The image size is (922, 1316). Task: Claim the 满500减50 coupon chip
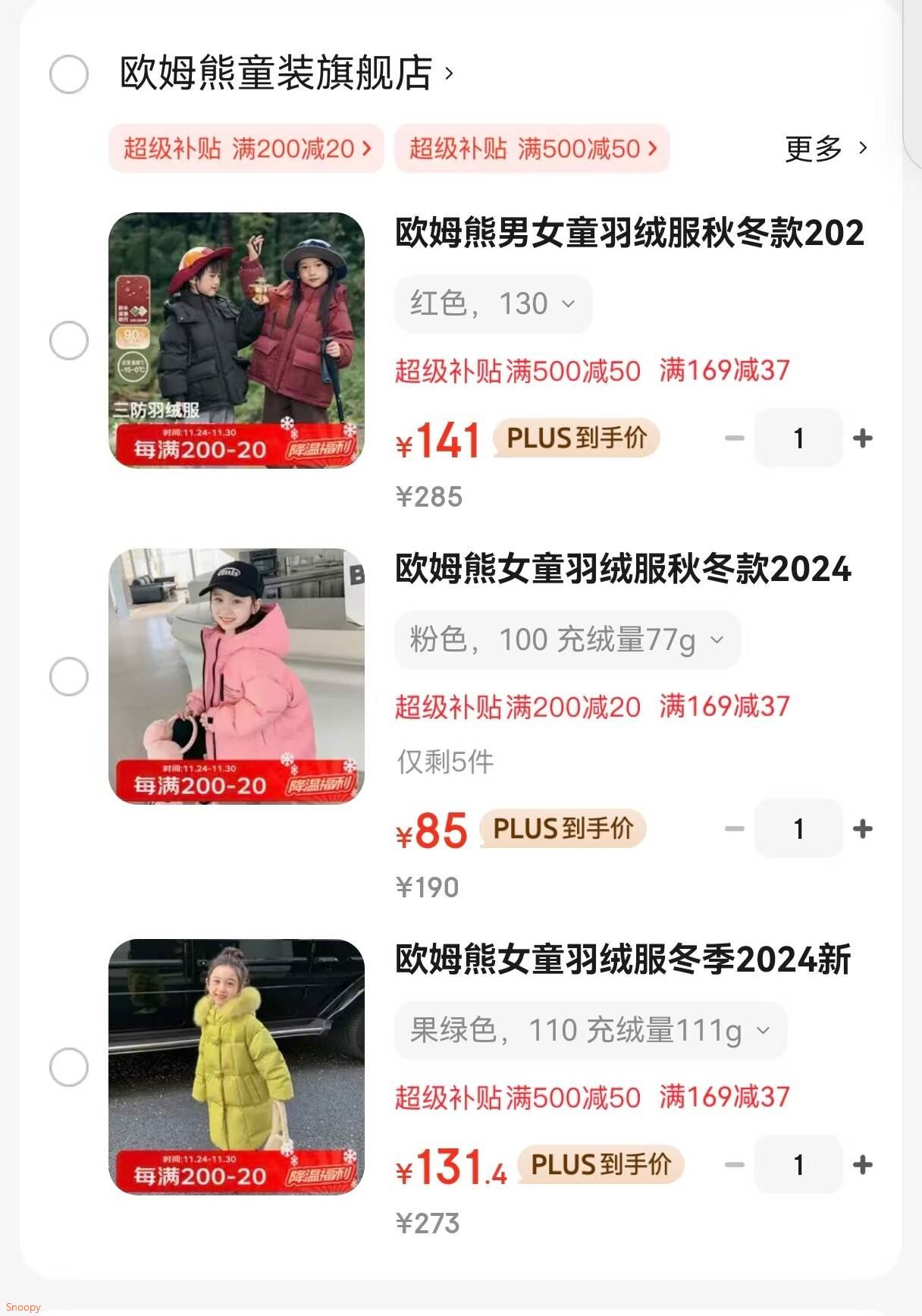tap(532, 148)
